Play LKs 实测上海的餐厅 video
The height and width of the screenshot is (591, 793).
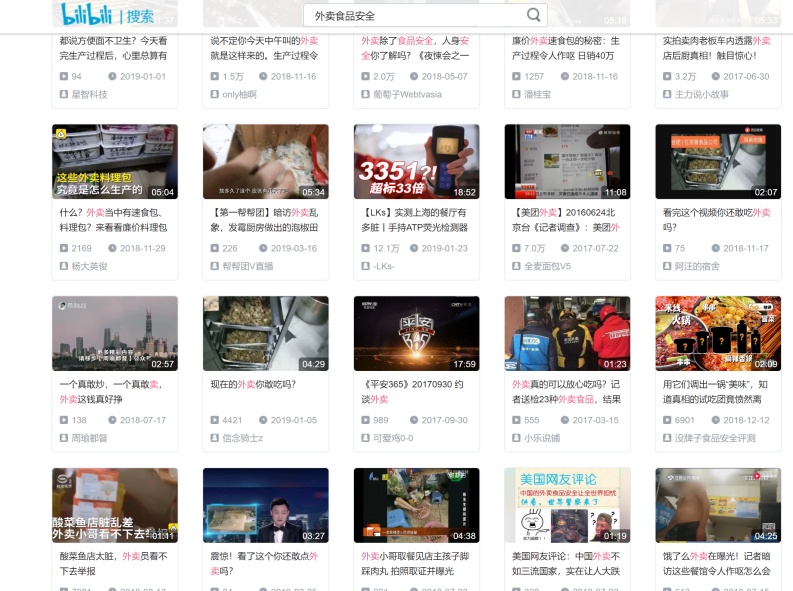click(x=416, y=162)
